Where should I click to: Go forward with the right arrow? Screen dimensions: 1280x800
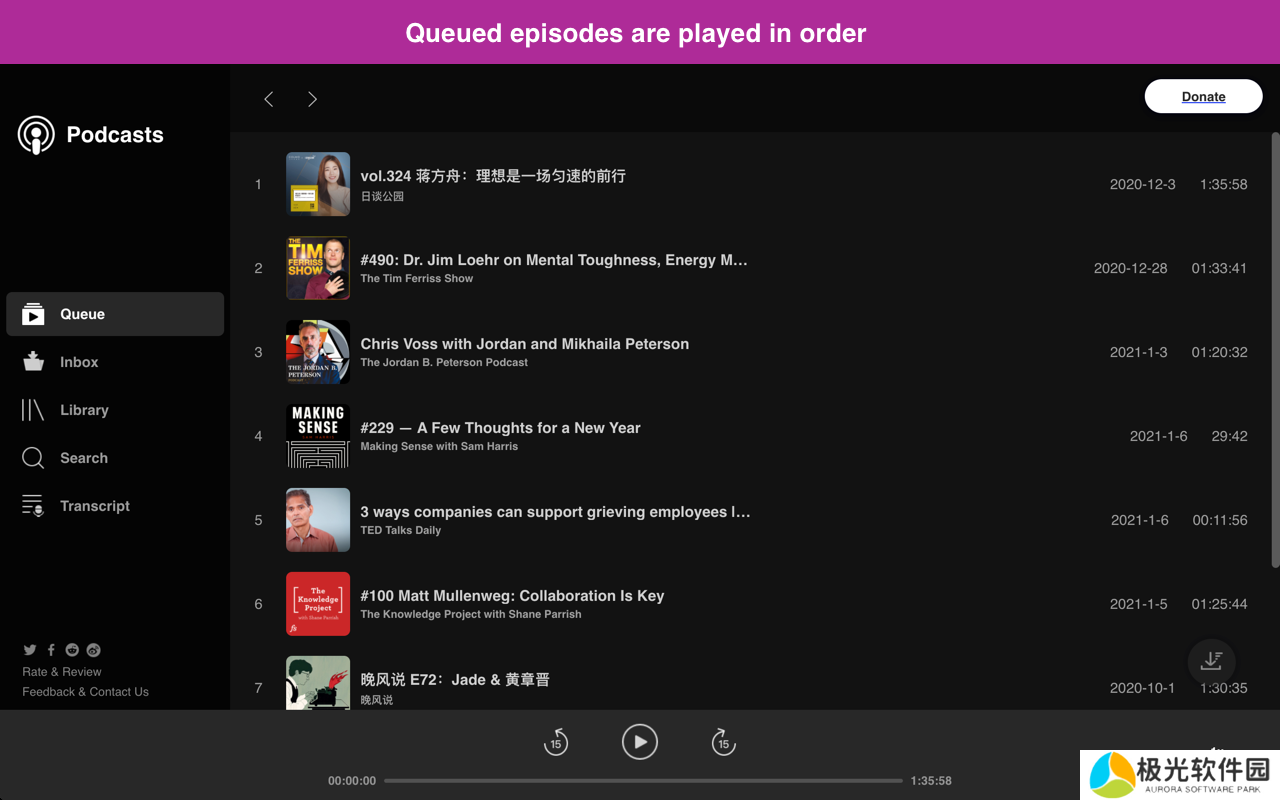312,99
